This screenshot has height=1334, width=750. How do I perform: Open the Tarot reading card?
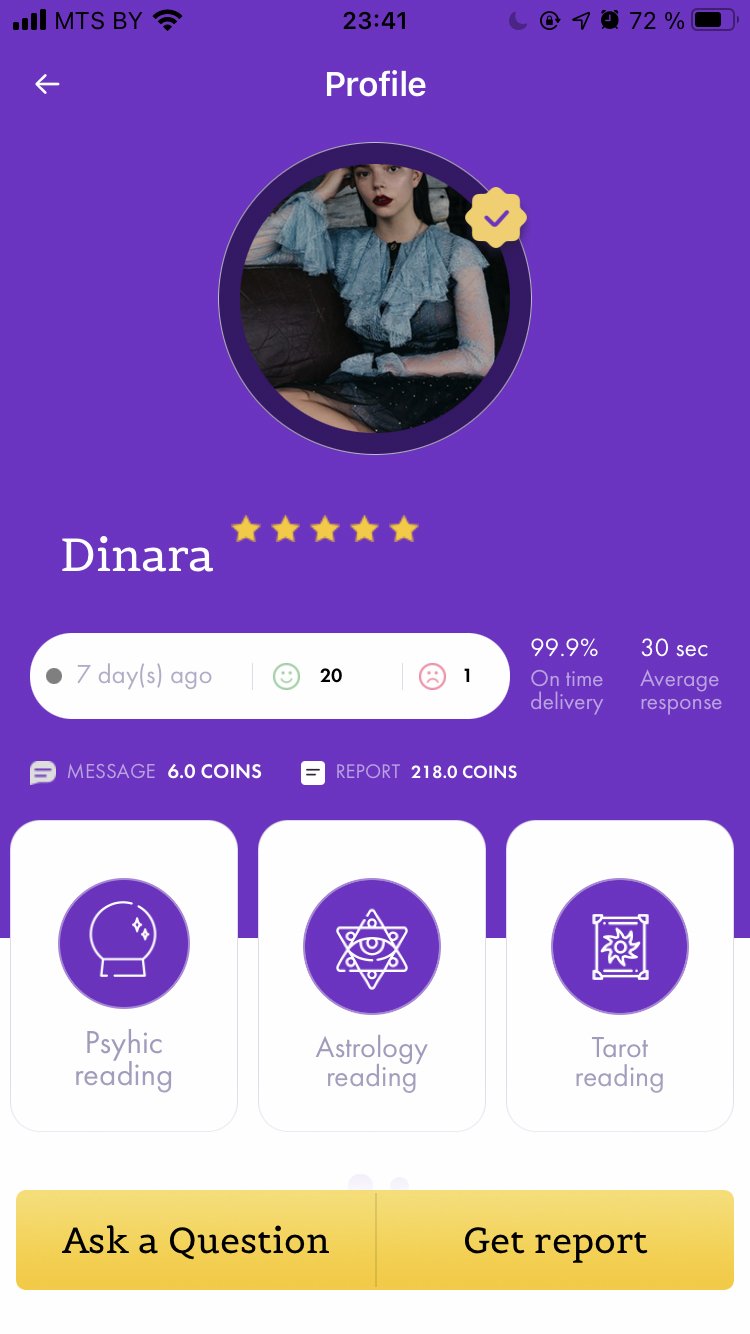pyautogui.click(x=620, y=975)
